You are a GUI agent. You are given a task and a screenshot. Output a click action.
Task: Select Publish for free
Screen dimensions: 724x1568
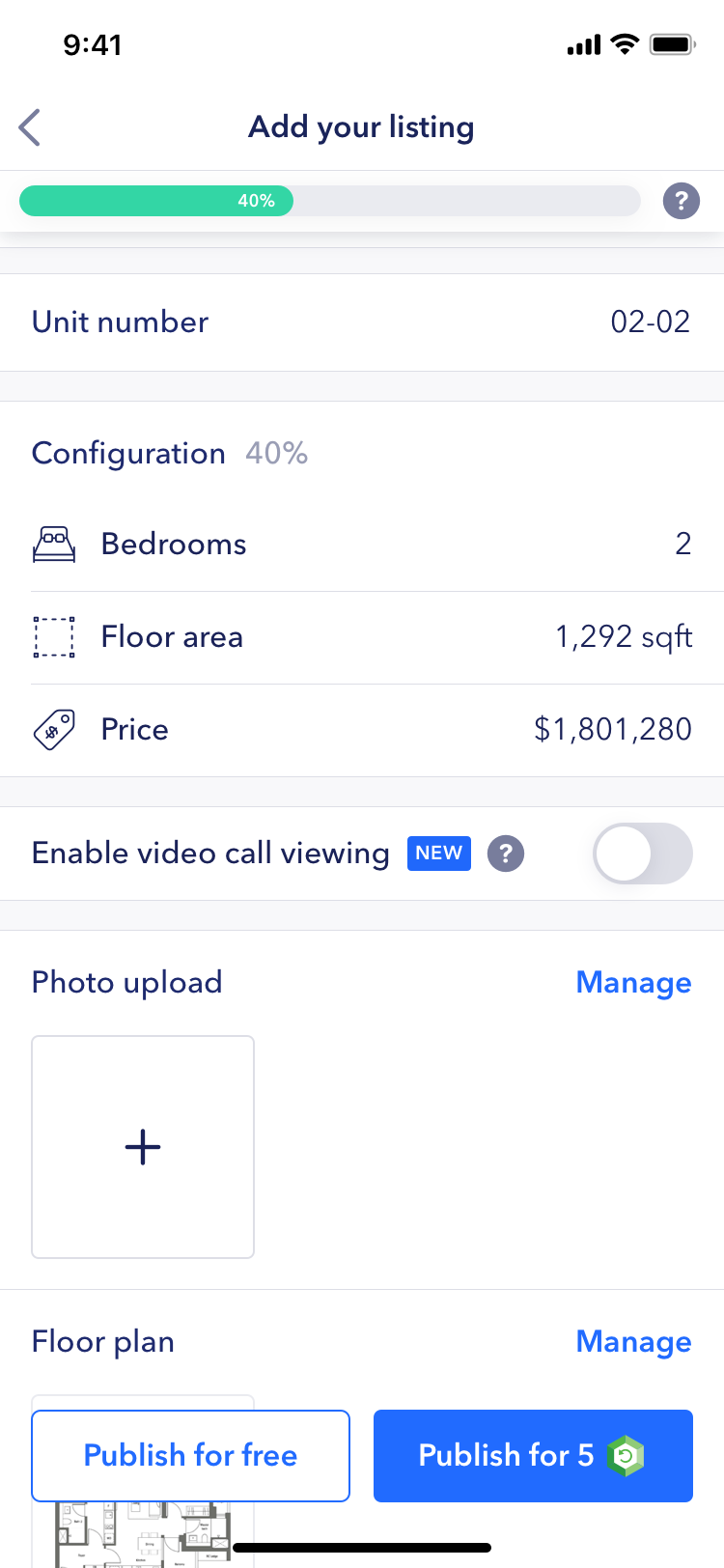(190, 1456)
